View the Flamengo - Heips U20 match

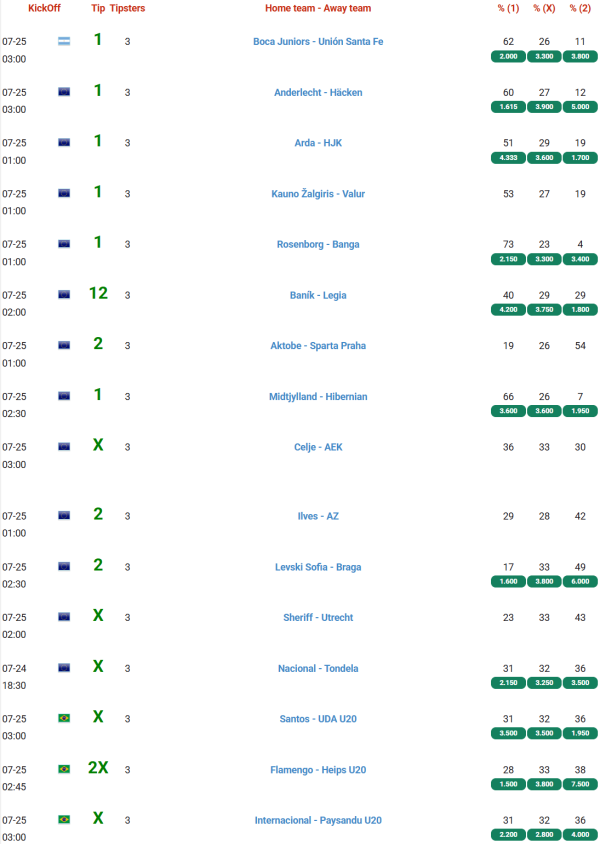(x=318, y=770)
